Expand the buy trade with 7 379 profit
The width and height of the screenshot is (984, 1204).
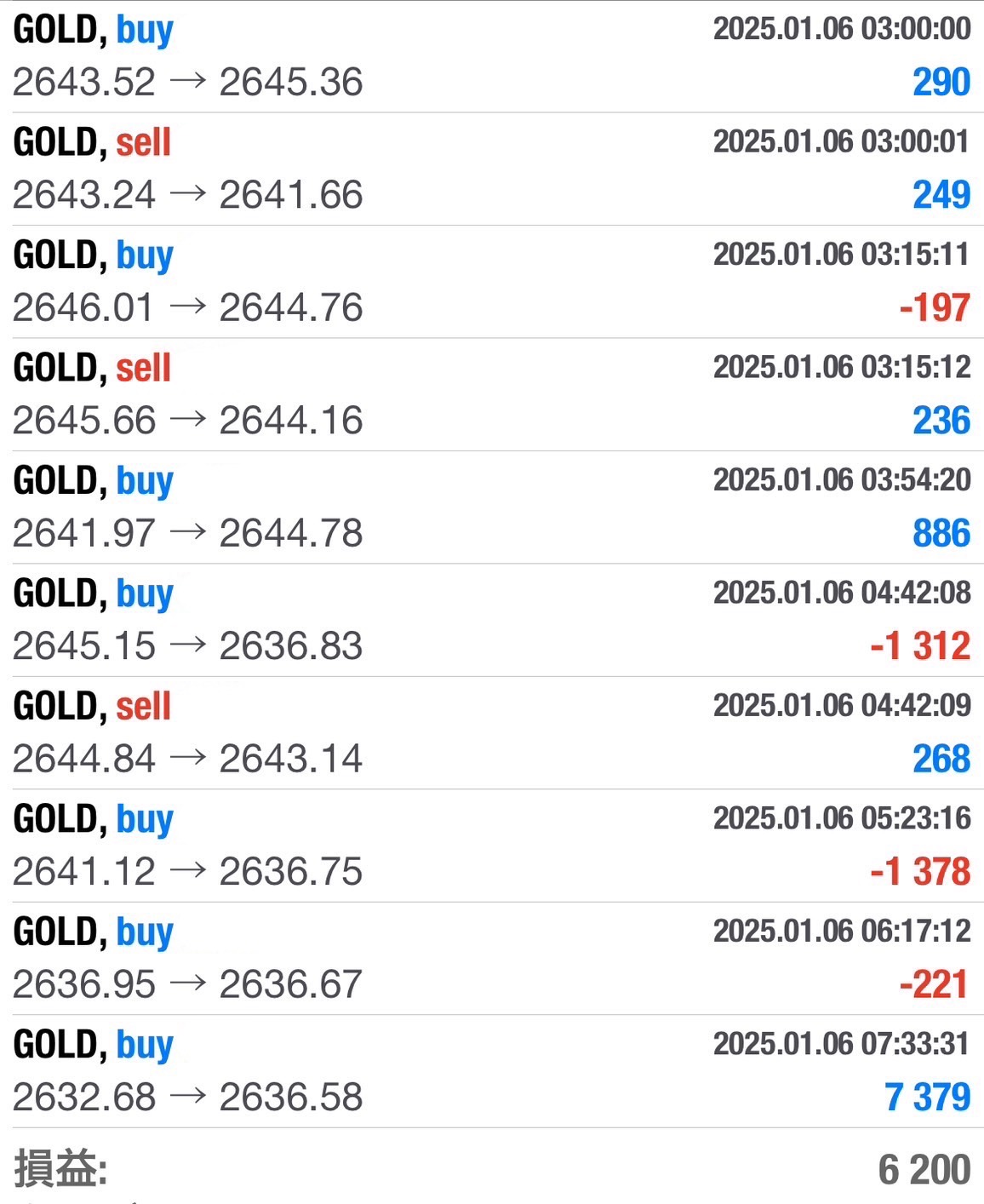492,1071
